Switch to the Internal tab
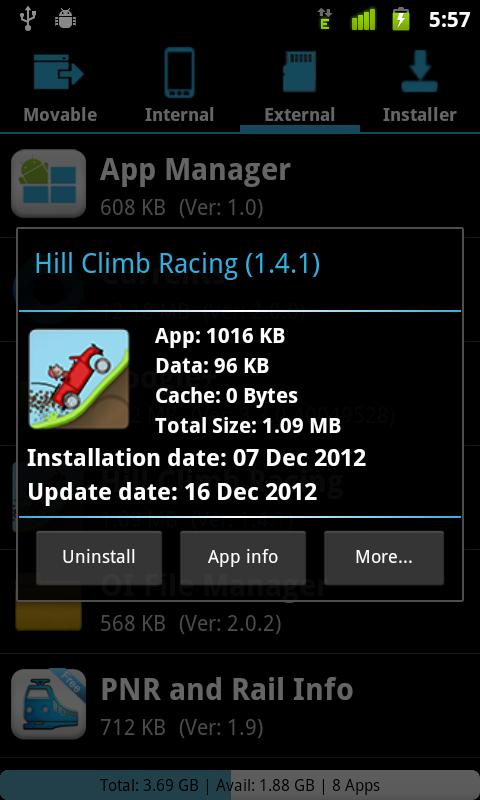Viewport: 480px width, 800px height. (x=180, y=86)
